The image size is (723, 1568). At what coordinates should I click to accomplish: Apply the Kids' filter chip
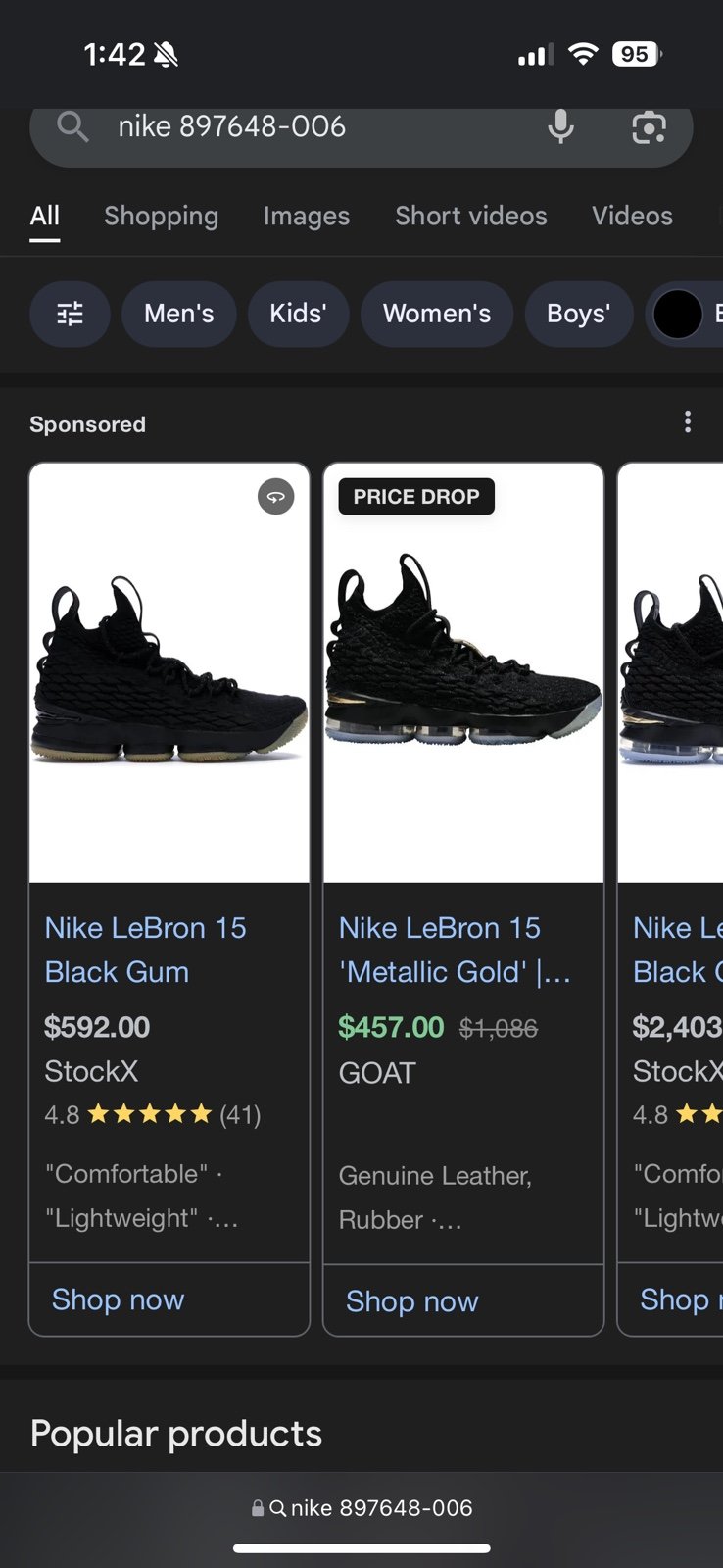pos(298,314)
